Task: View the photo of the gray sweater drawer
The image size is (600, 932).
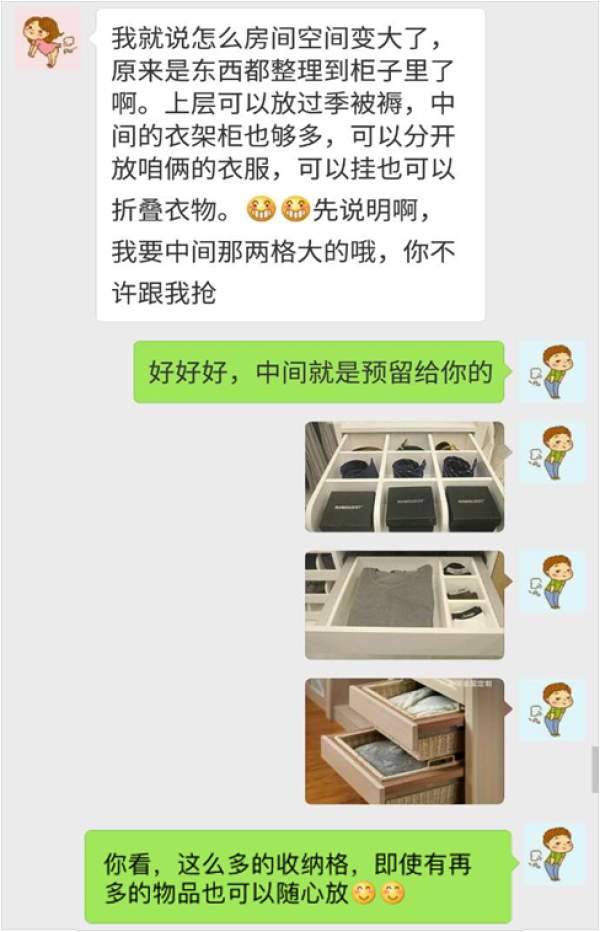Action: (405, 604)
